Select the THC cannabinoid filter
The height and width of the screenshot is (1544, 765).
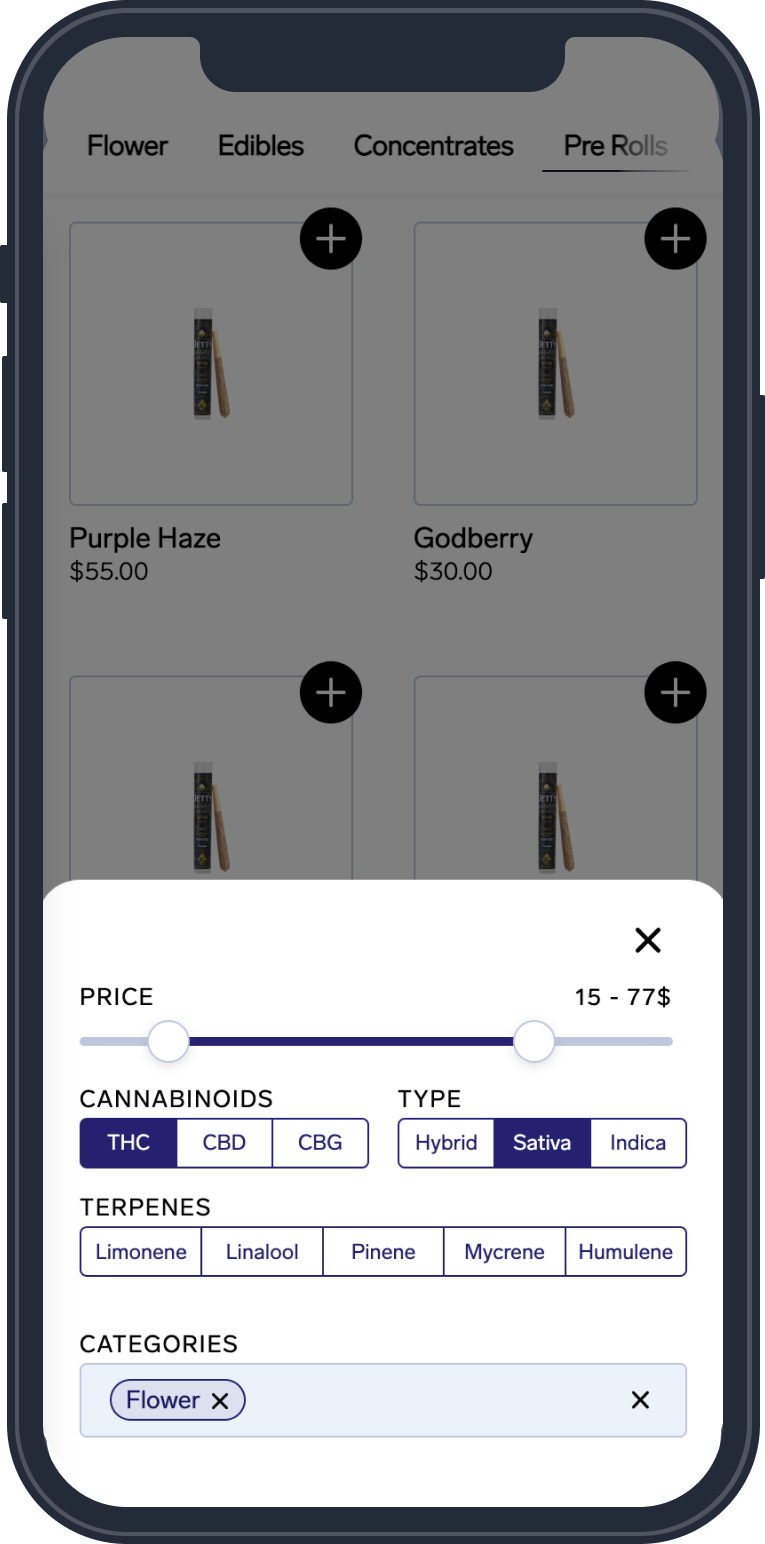pyautogui.click(x=128, y=1143)
